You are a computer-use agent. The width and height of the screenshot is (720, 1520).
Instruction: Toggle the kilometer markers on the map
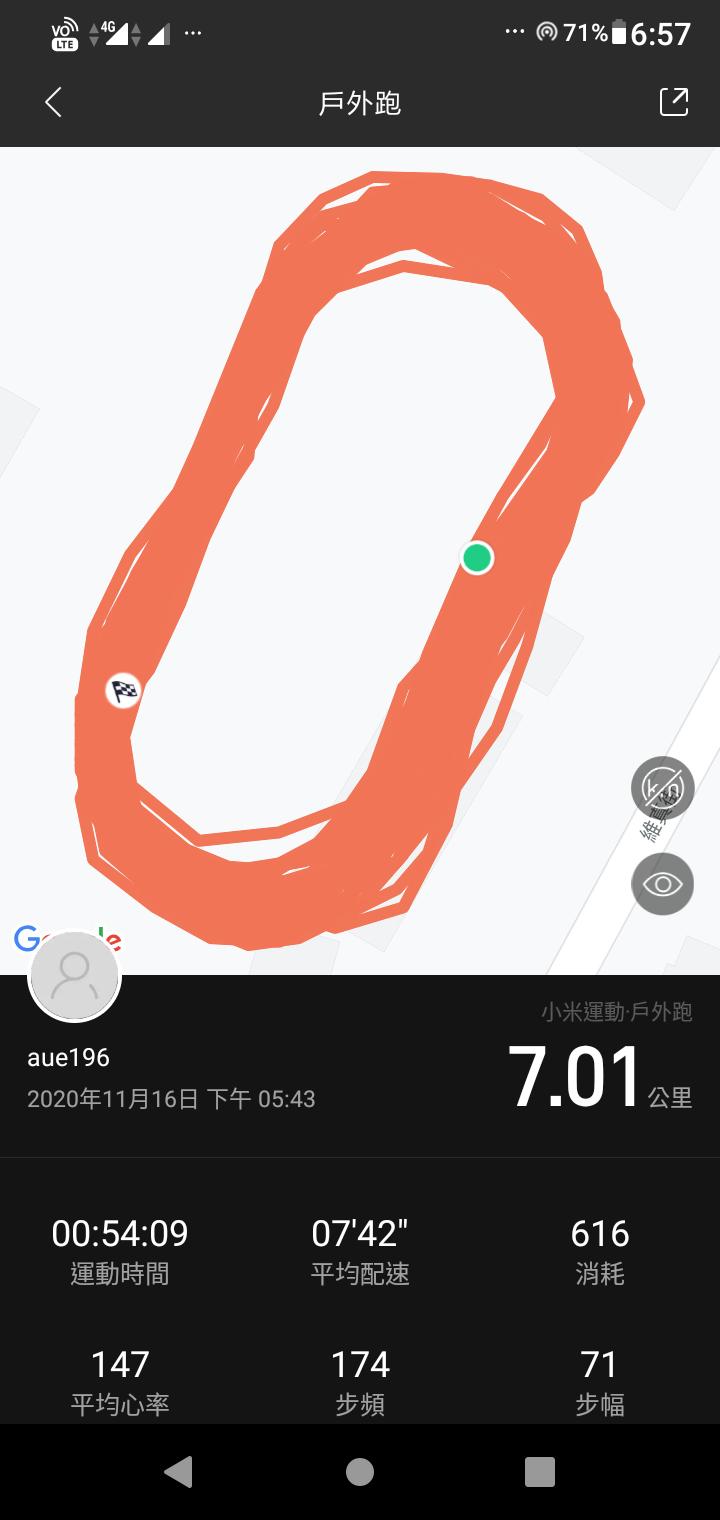click(x=662, y=788)
